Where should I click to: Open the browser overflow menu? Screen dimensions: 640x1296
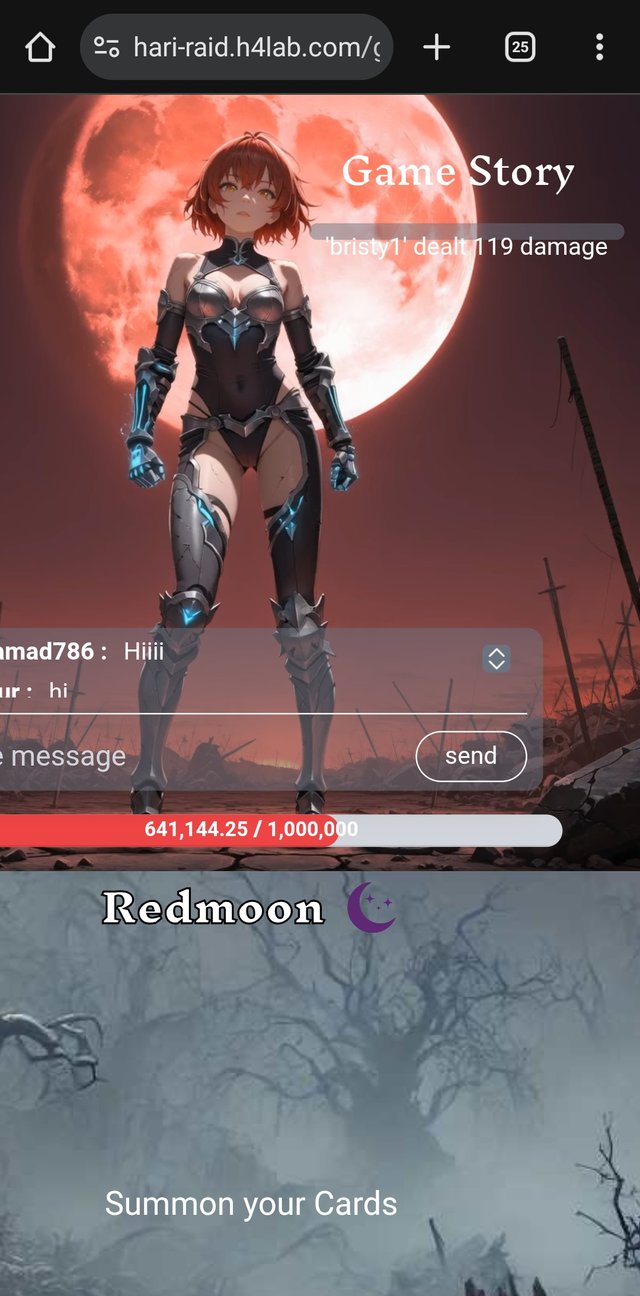pyautogui.click(x=599, y=47)
